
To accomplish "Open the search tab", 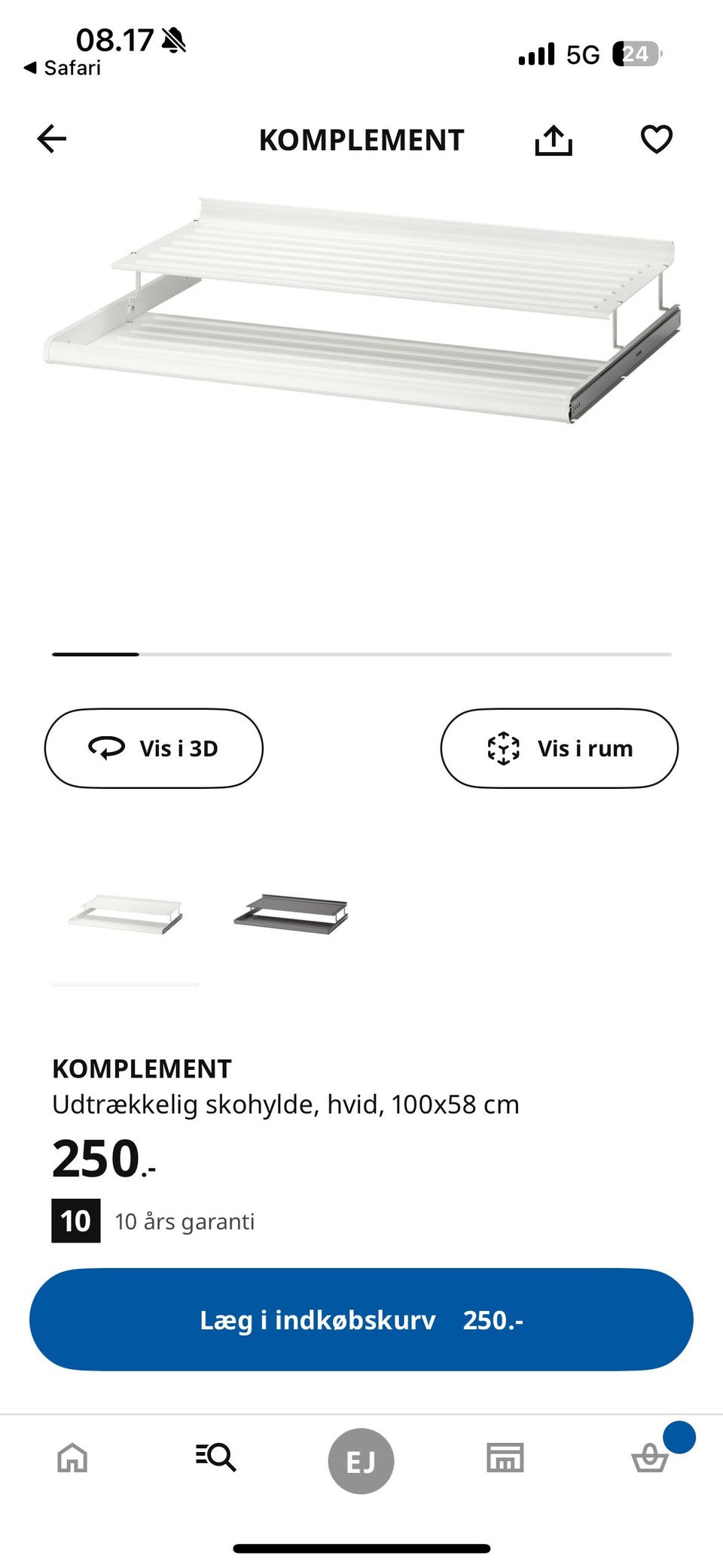I will (215, 1458).
